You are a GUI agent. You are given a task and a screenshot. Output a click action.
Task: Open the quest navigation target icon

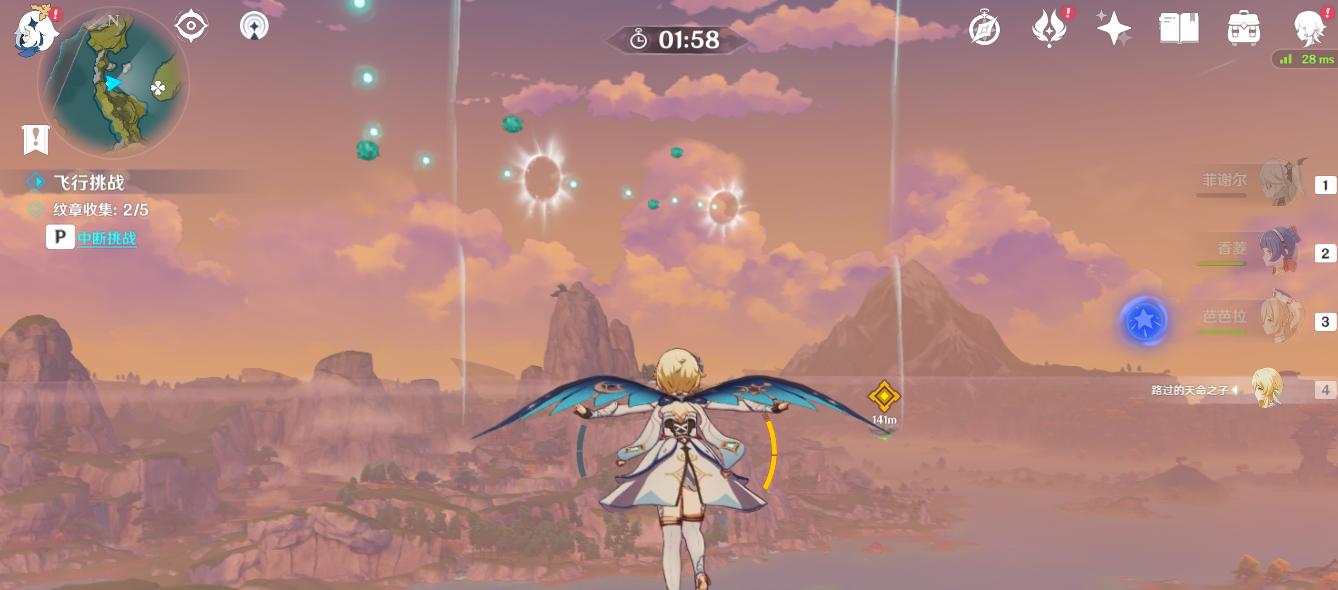click(x=191, y=25)
